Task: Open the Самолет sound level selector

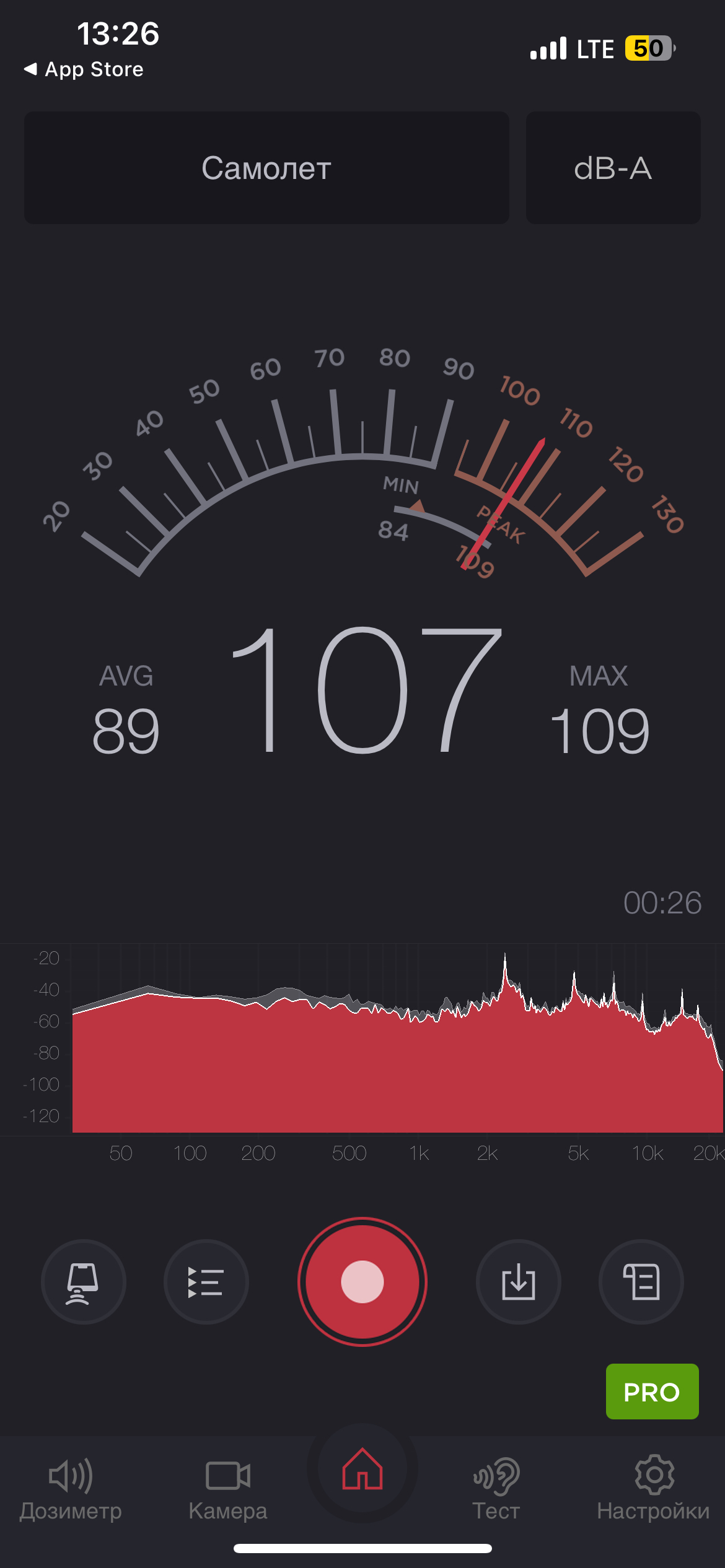Action: 266,168
